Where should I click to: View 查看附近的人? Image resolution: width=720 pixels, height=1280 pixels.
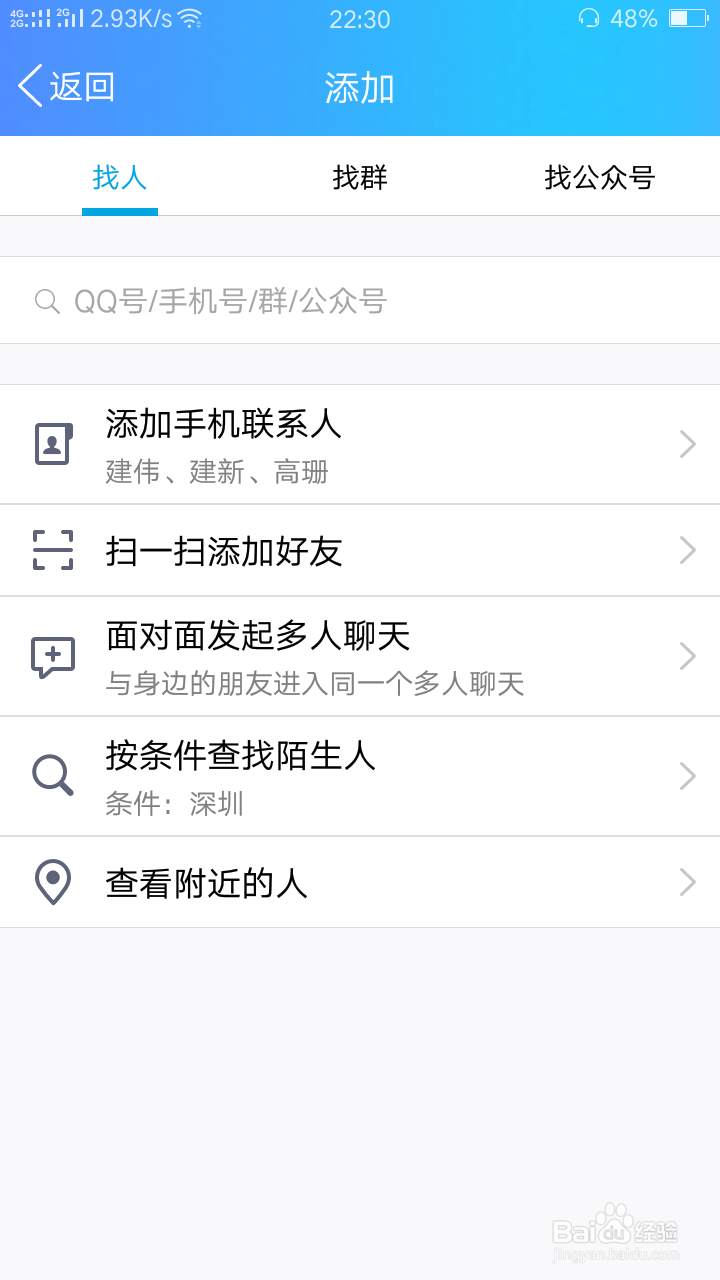click(x=360, y=882)
